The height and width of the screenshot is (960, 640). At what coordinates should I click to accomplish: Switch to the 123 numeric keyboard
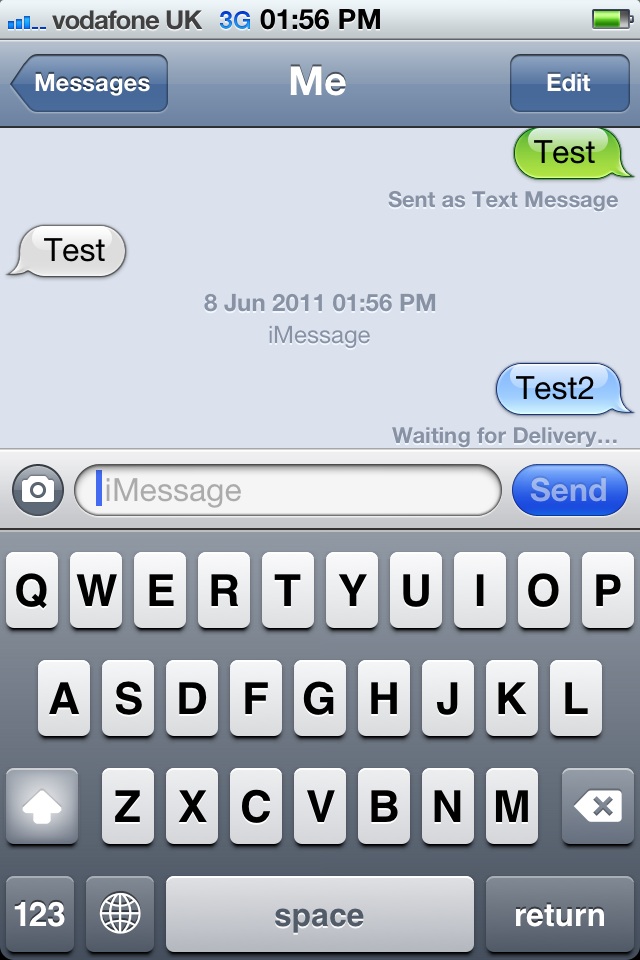(40, 914)
